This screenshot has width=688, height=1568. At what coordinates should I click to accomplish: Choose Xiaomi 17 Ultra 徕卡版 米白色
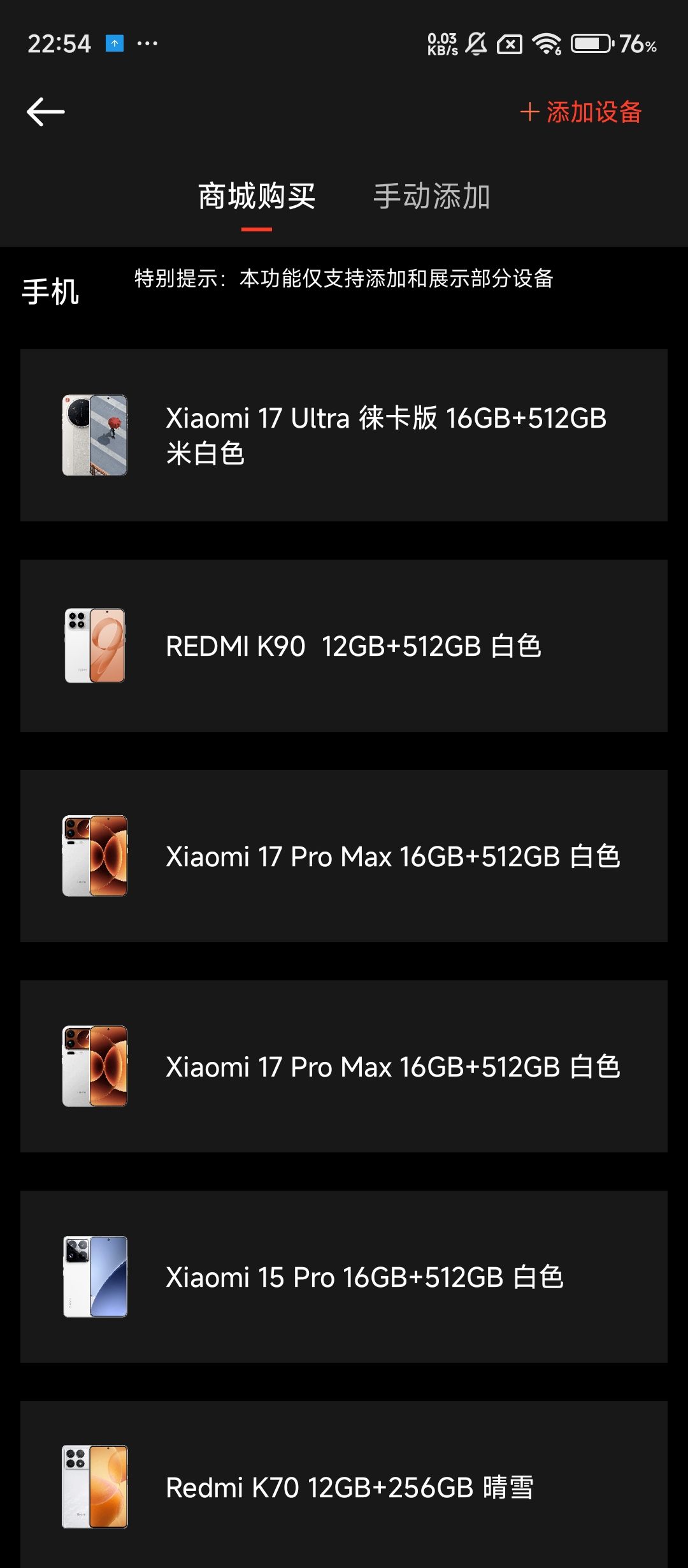344,435
